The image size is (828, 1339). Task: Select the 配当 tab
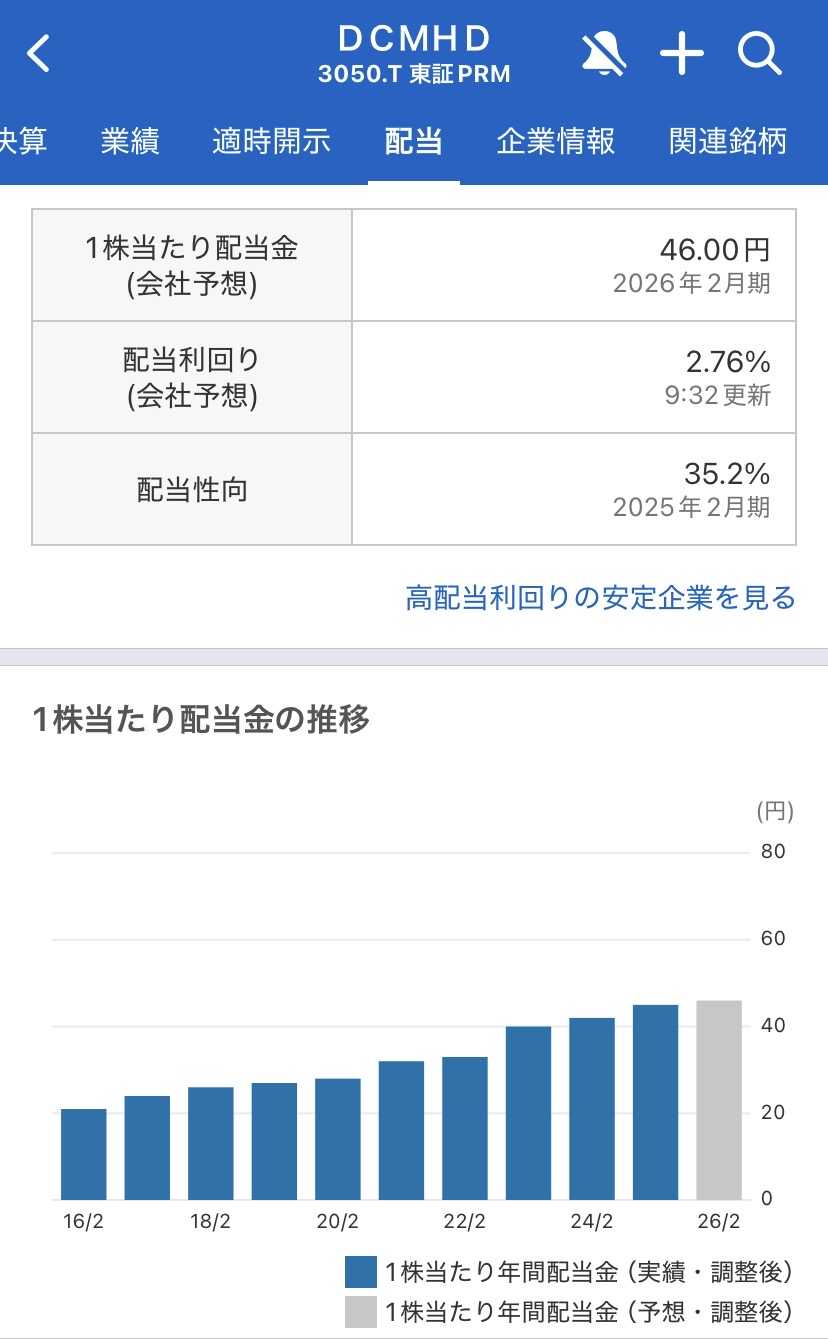pyautogui.click(x=413, y=142)
